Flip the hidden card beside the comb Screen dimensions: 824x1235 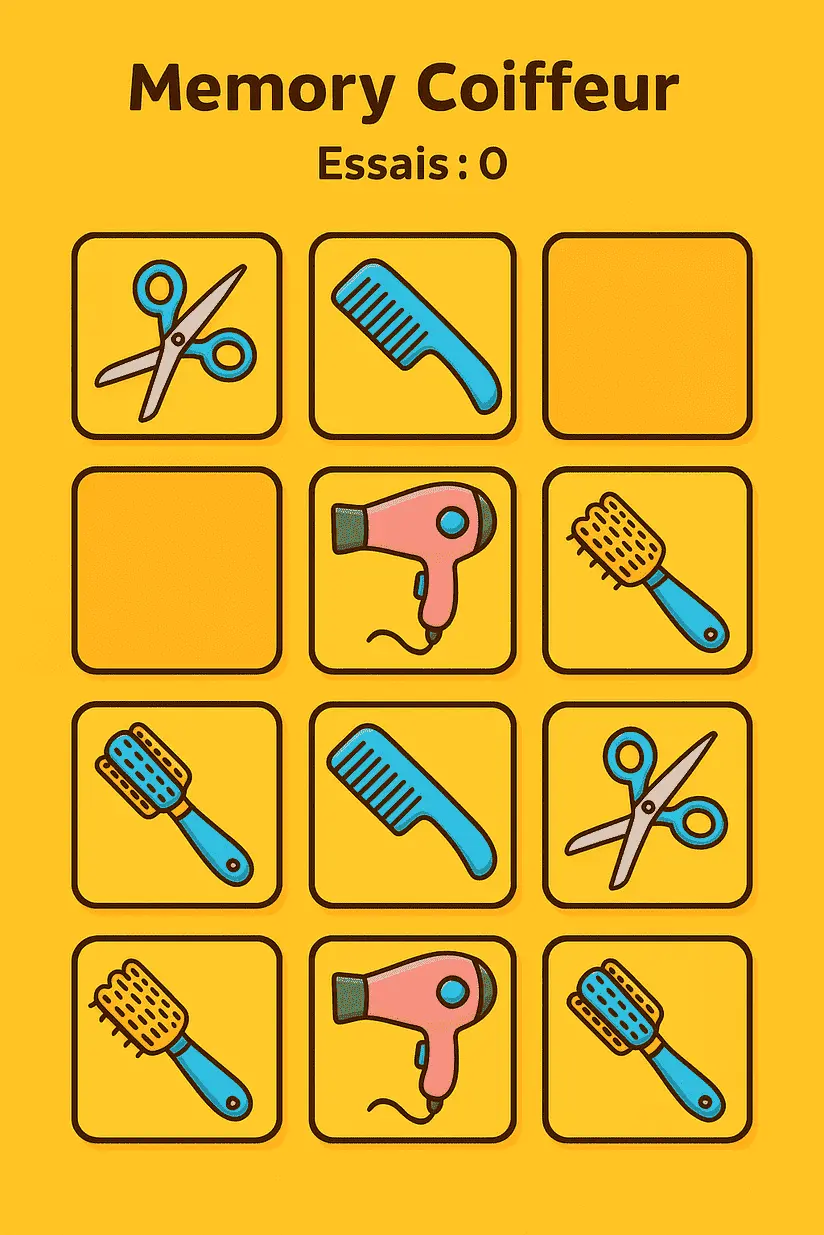click(x=647, y=335)
